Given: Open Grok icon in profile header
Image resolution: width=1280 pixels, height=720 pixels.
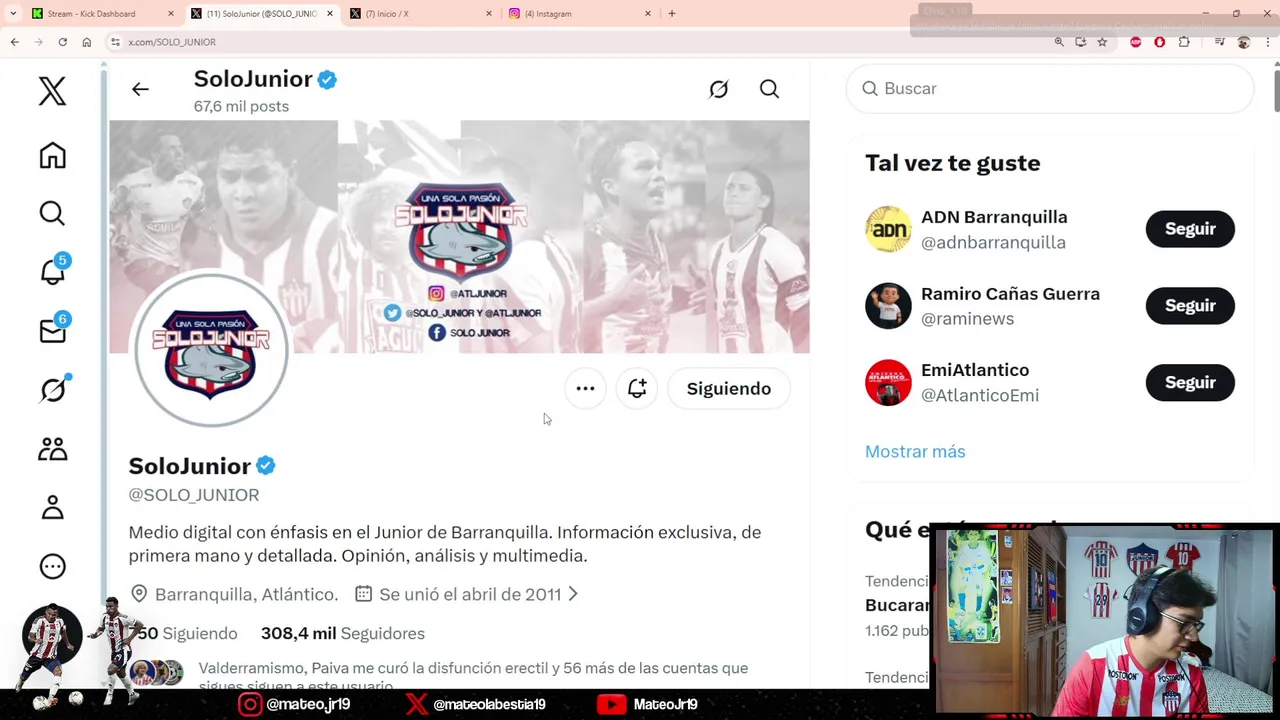Looking at the screenshot, I should 718,89.
